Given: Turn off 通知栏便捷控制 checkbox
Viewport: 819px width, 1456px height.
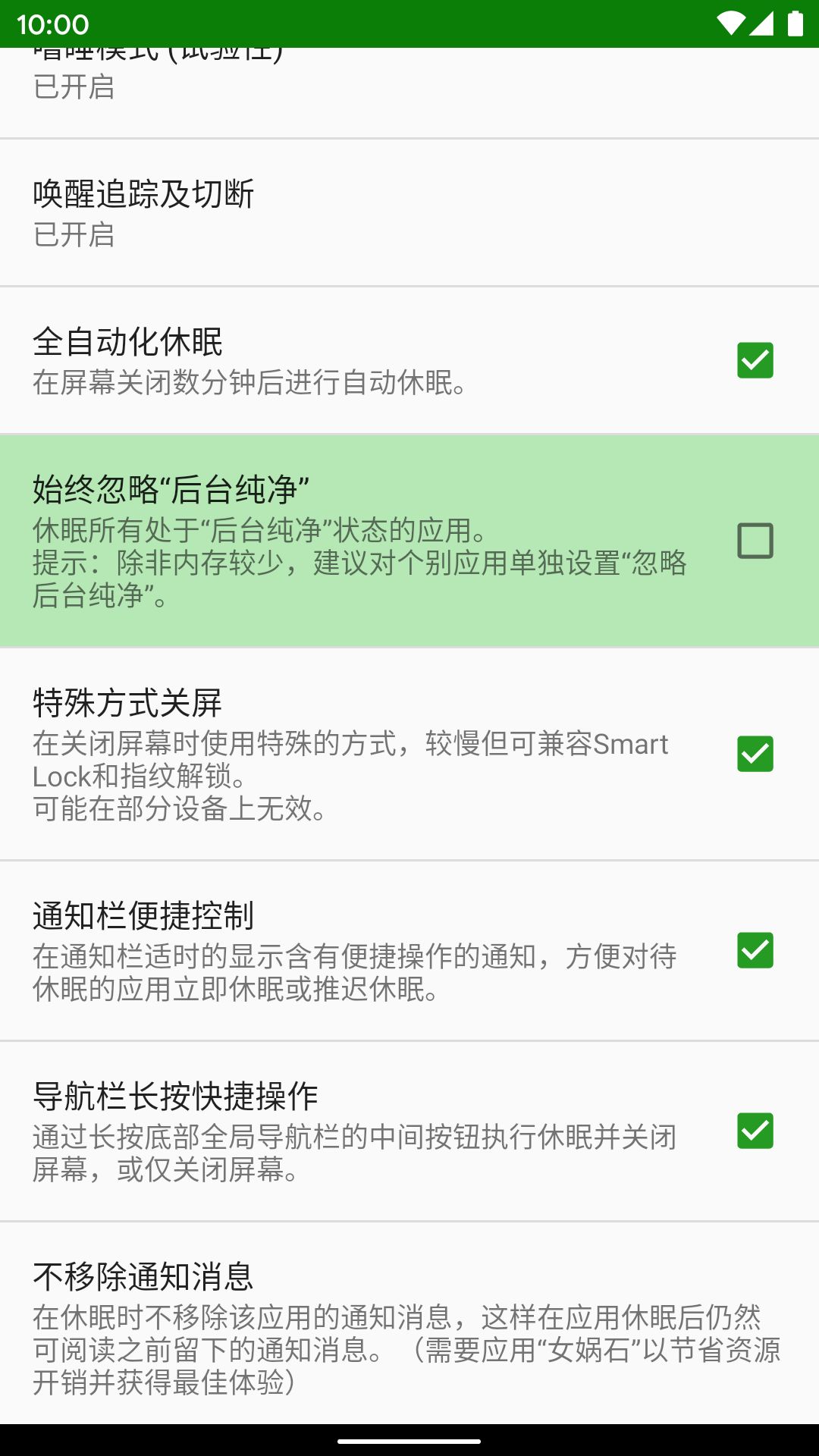Looking at the screenshot, I should pyautogui.click(x=755, y=950).
